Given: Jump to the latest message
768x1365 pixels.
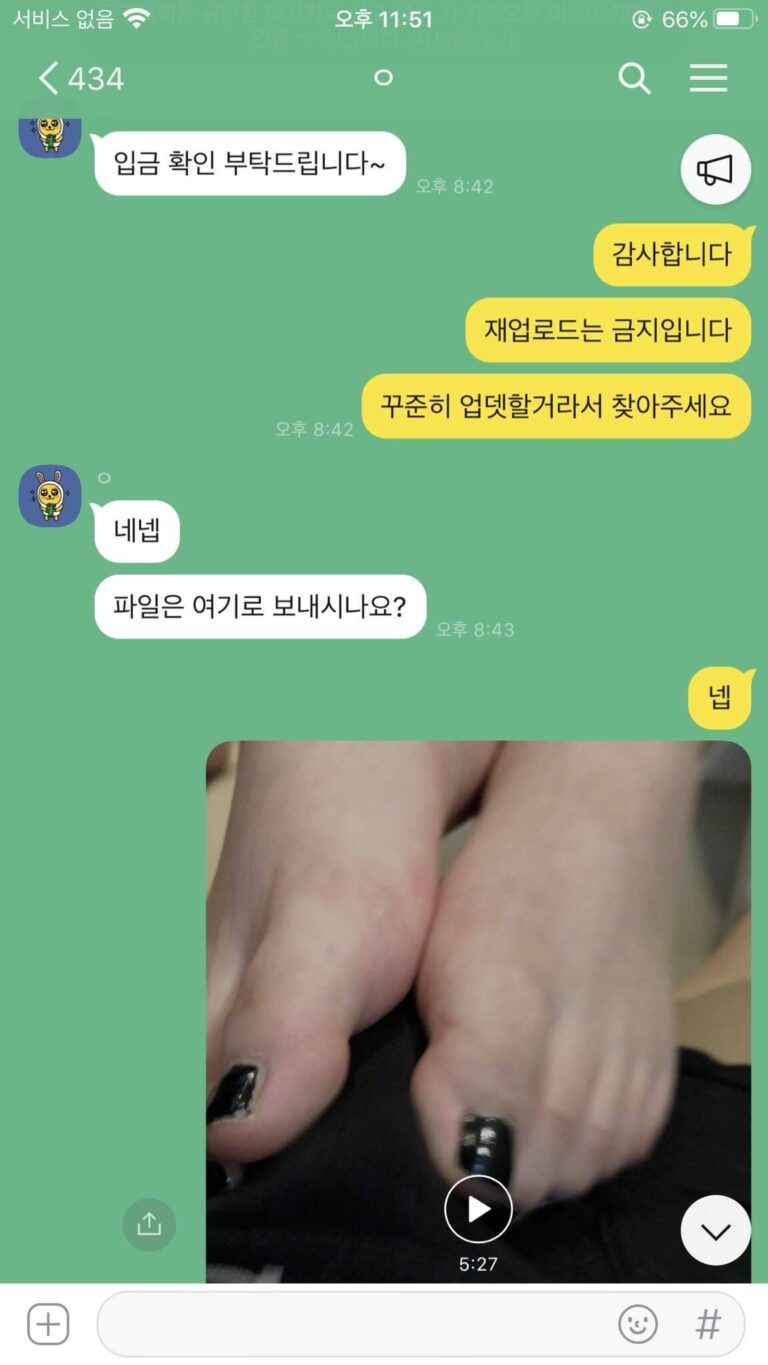Looking at the screenshot, I should 715,1231.
